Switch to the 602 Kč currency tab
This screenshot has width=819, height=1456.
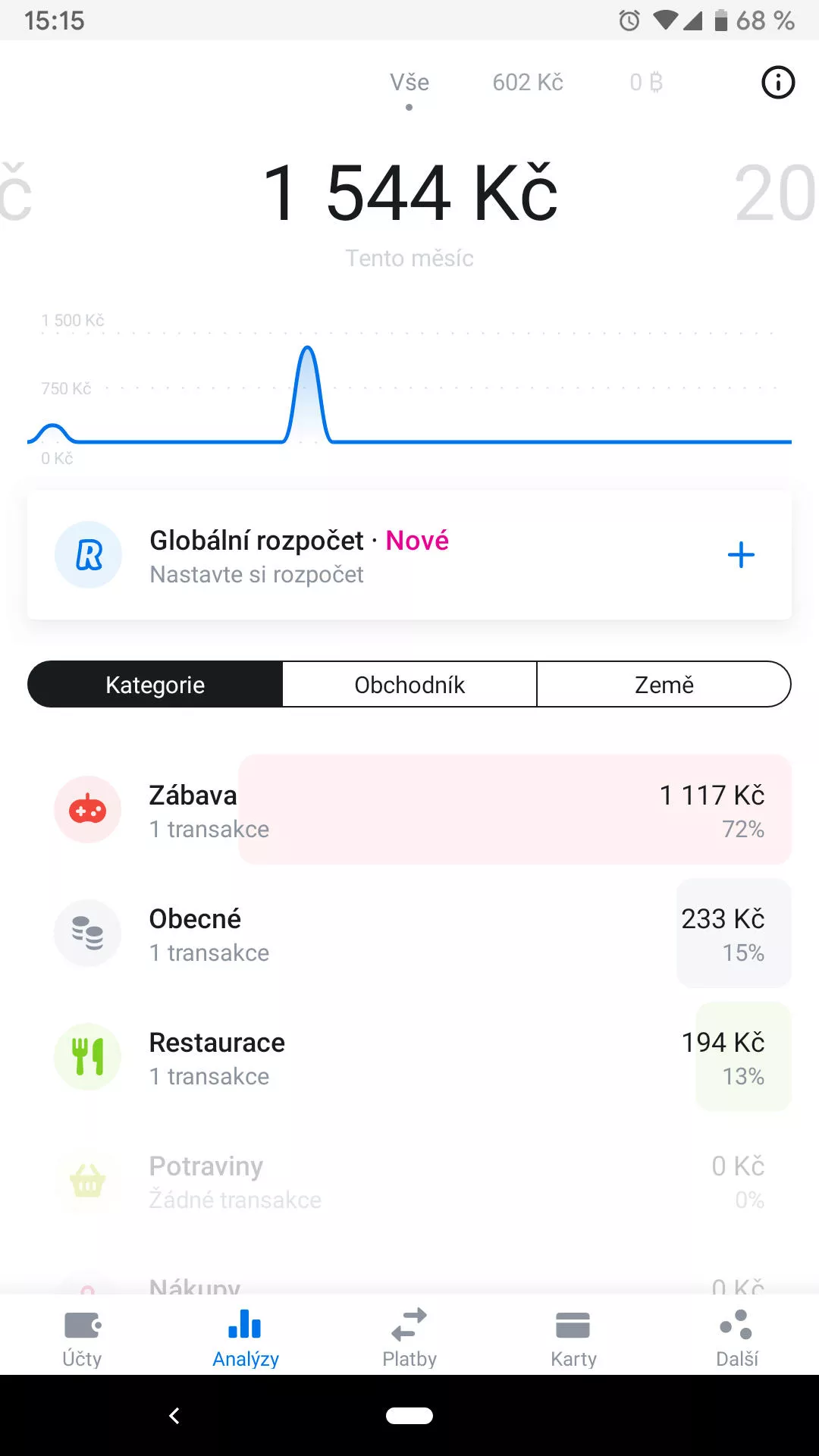pos(528,82)
